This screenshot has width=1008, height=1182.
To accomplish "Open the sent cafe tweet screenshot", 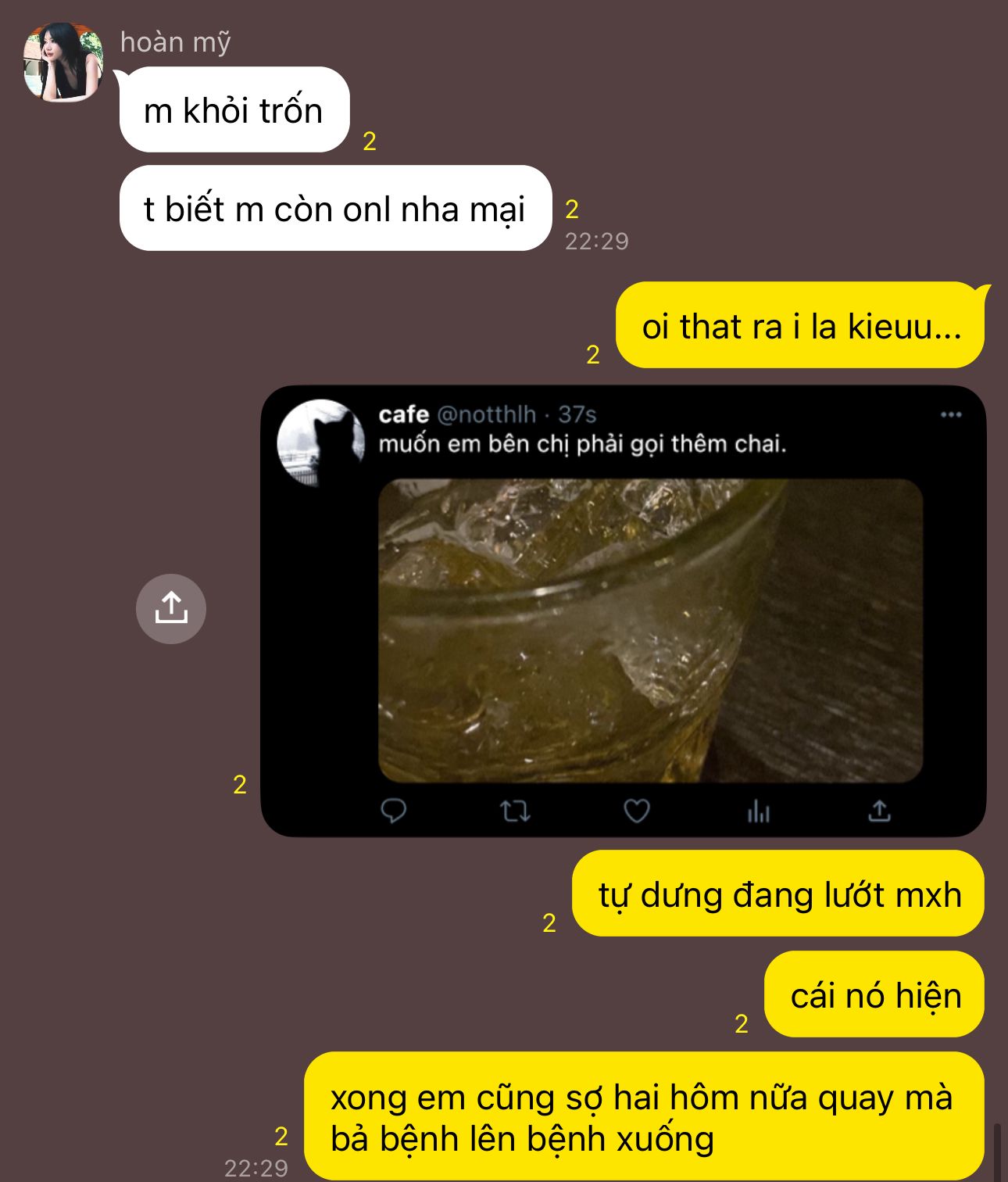I will click(623, 611).
